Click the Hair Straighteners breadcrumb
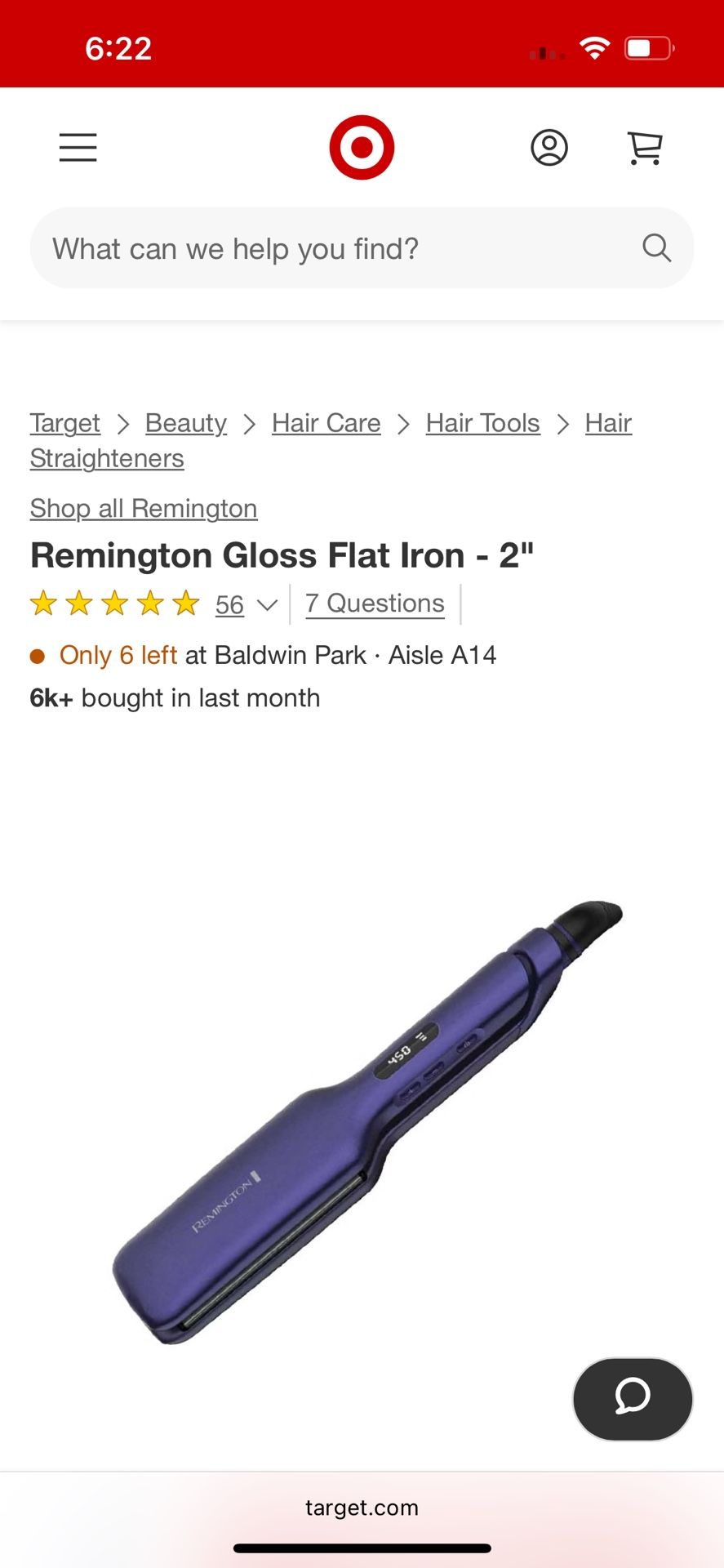This screenshot has width=724, height=1568. [106, 458]
